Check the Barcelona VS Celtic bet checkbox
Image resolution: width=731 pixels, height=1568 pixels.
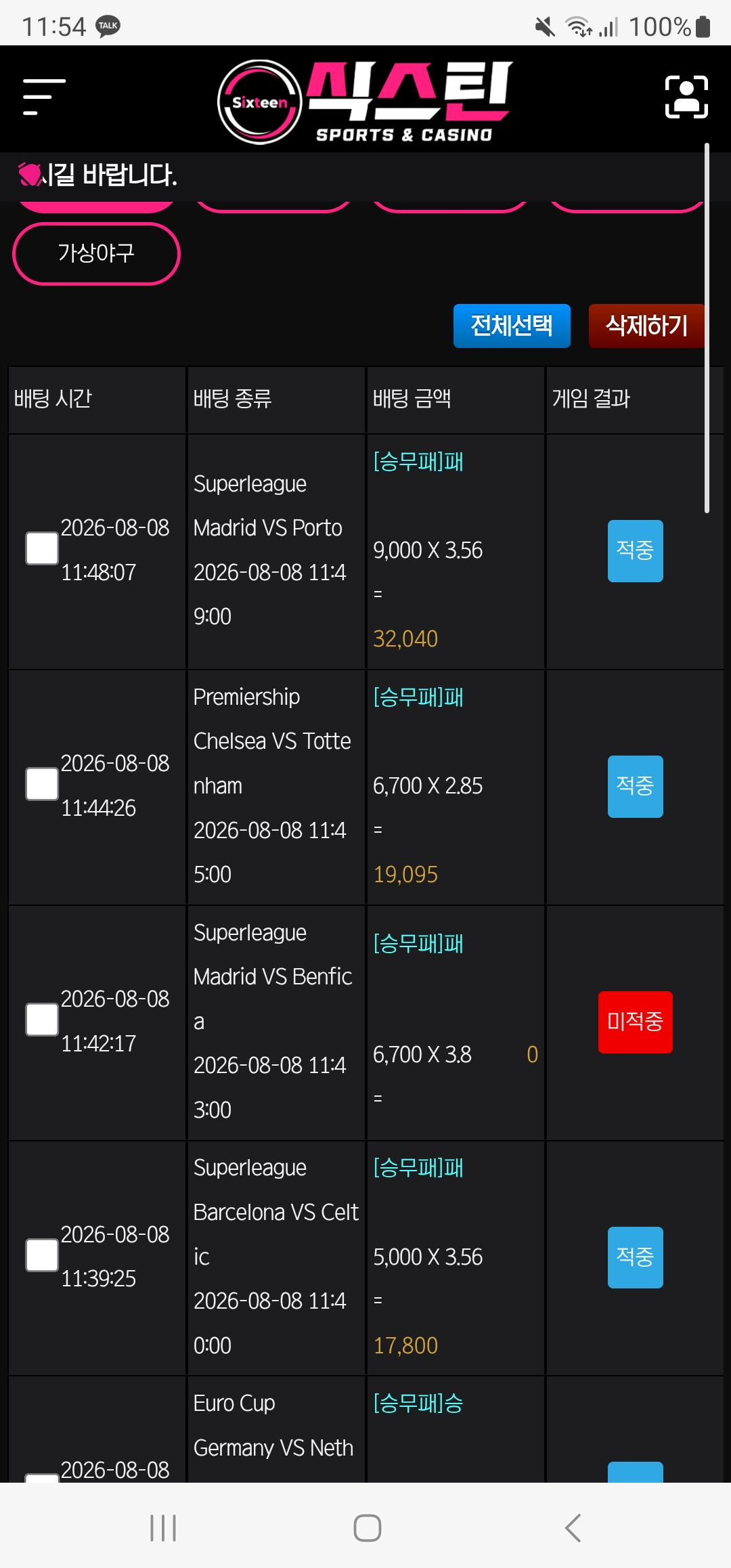42,1255
